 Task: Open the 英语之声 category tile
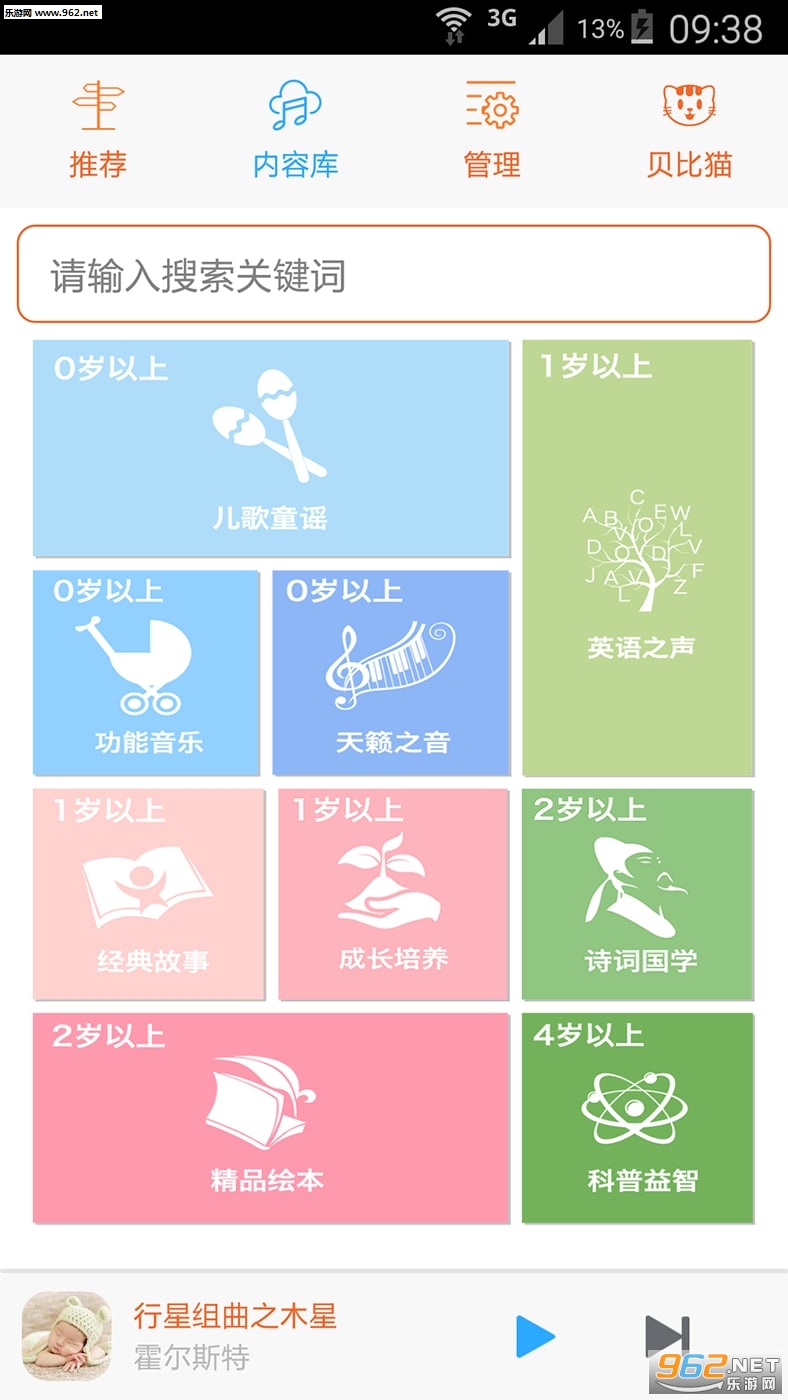coord(638,557)
